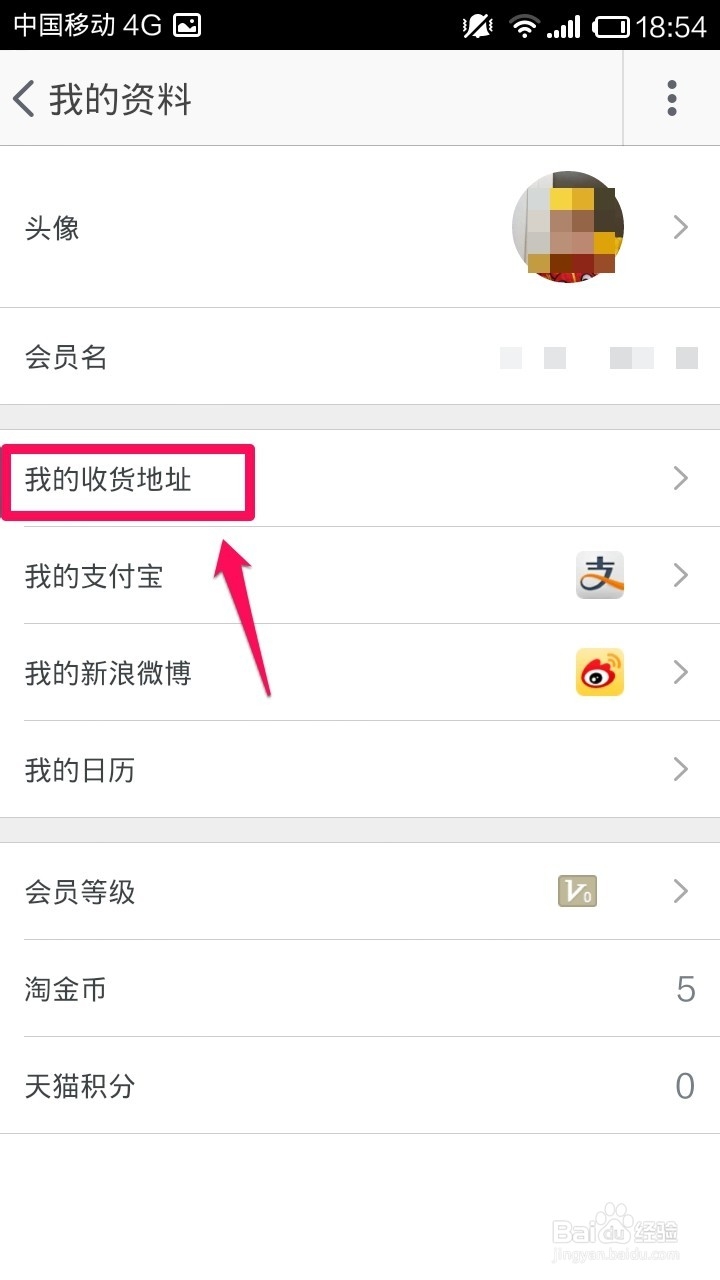720x1280 pixels.
Task: Open the 会员等级 membership level page
Action: click(x=80, y=891)
